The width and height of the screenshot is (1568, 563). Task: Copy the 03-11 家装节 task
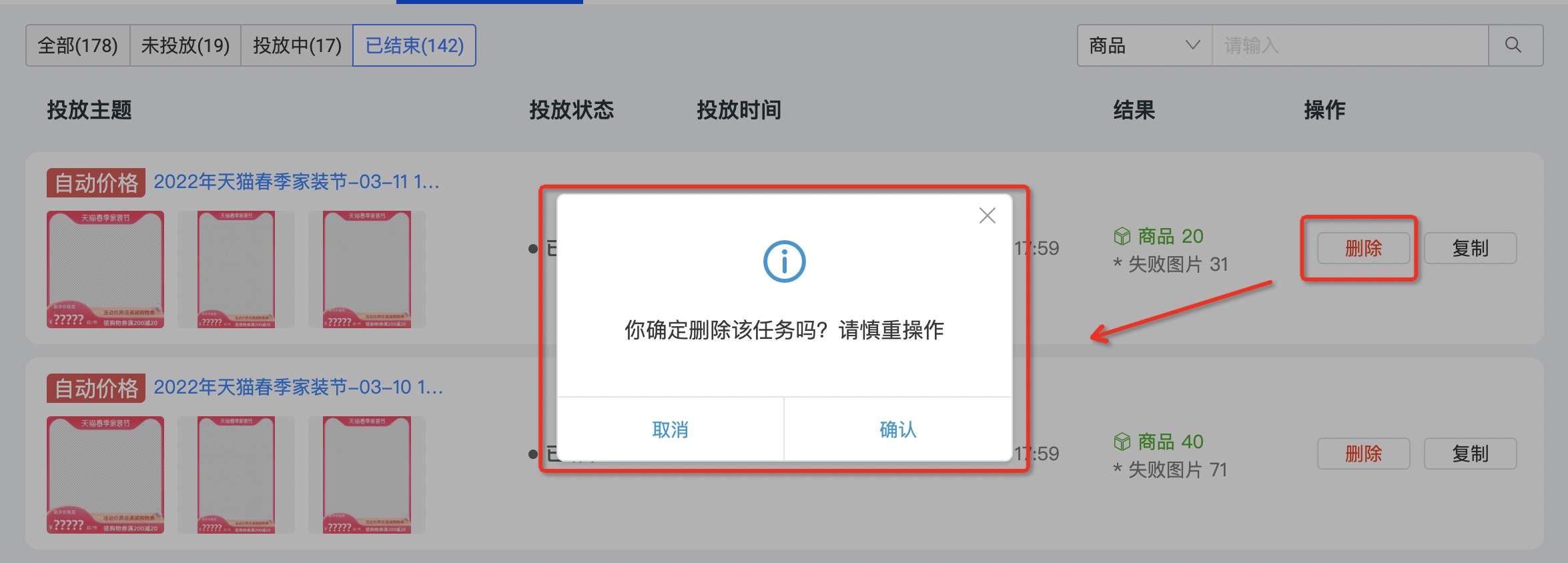tap(1470, 248)
